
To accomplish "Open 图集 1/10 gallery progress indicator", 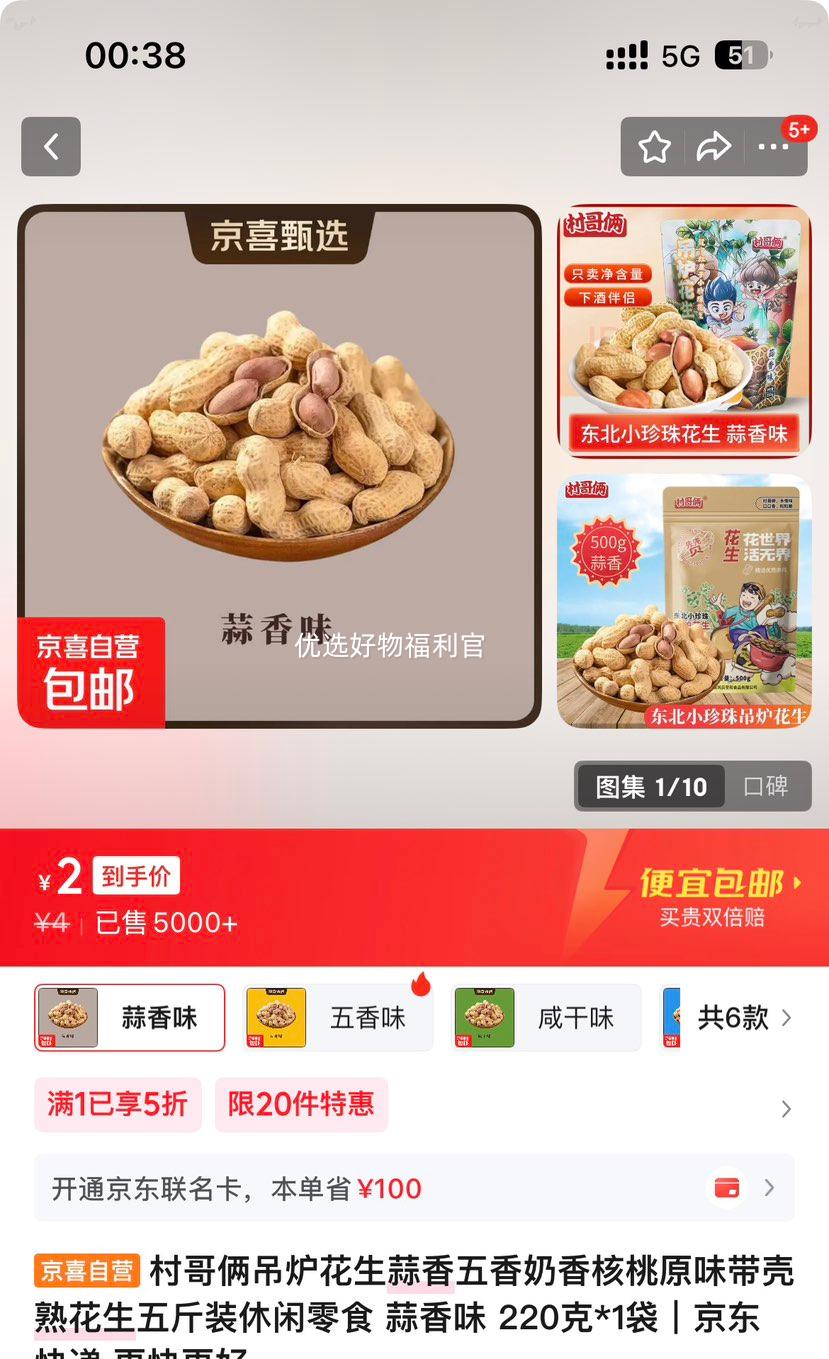I will [649, 786].
